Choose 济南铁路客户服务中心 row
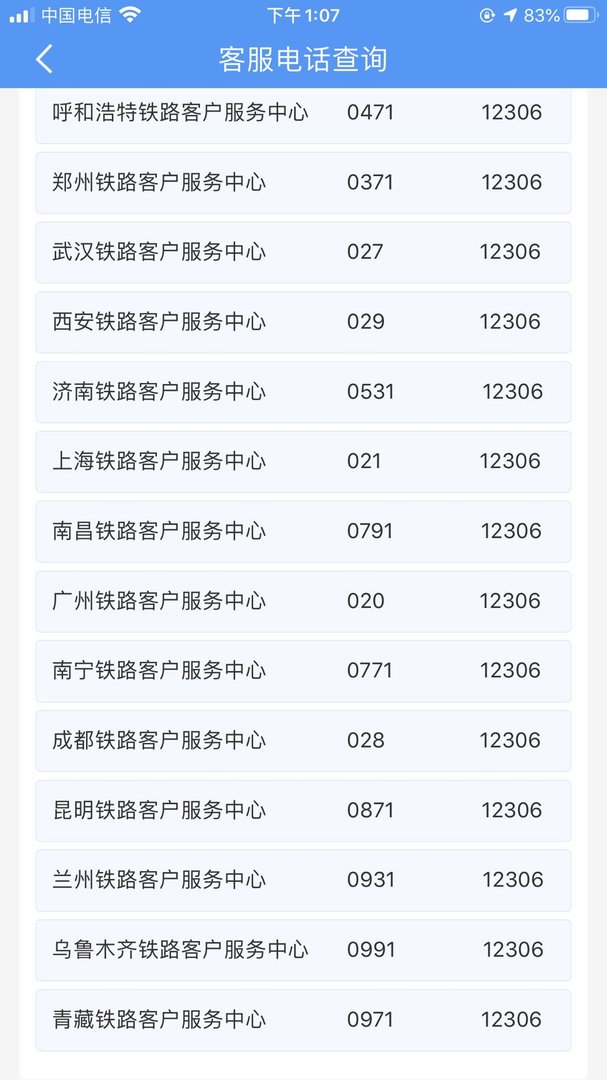This screenshot has width=607, height=1080. tap(303, 392)
